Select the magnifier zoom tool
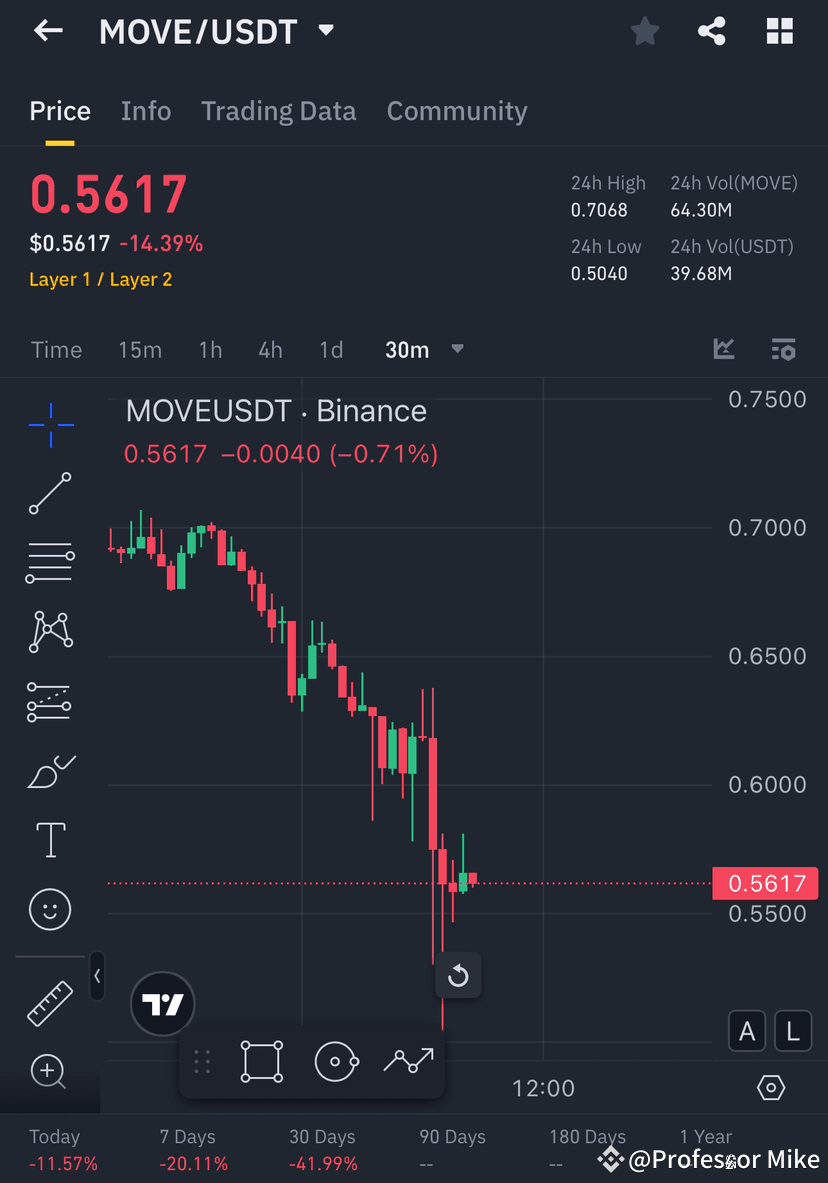The image size is (828, 1183). (x=50, y=1071)
